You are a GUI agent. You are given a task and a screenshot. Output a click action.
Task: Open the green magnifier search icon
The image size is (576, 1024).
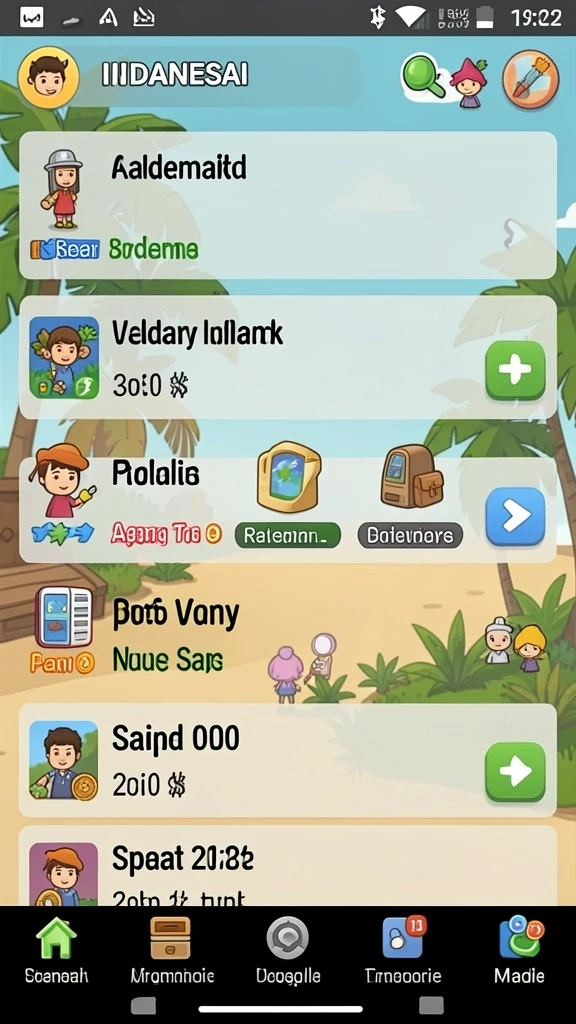click(421, 78)
